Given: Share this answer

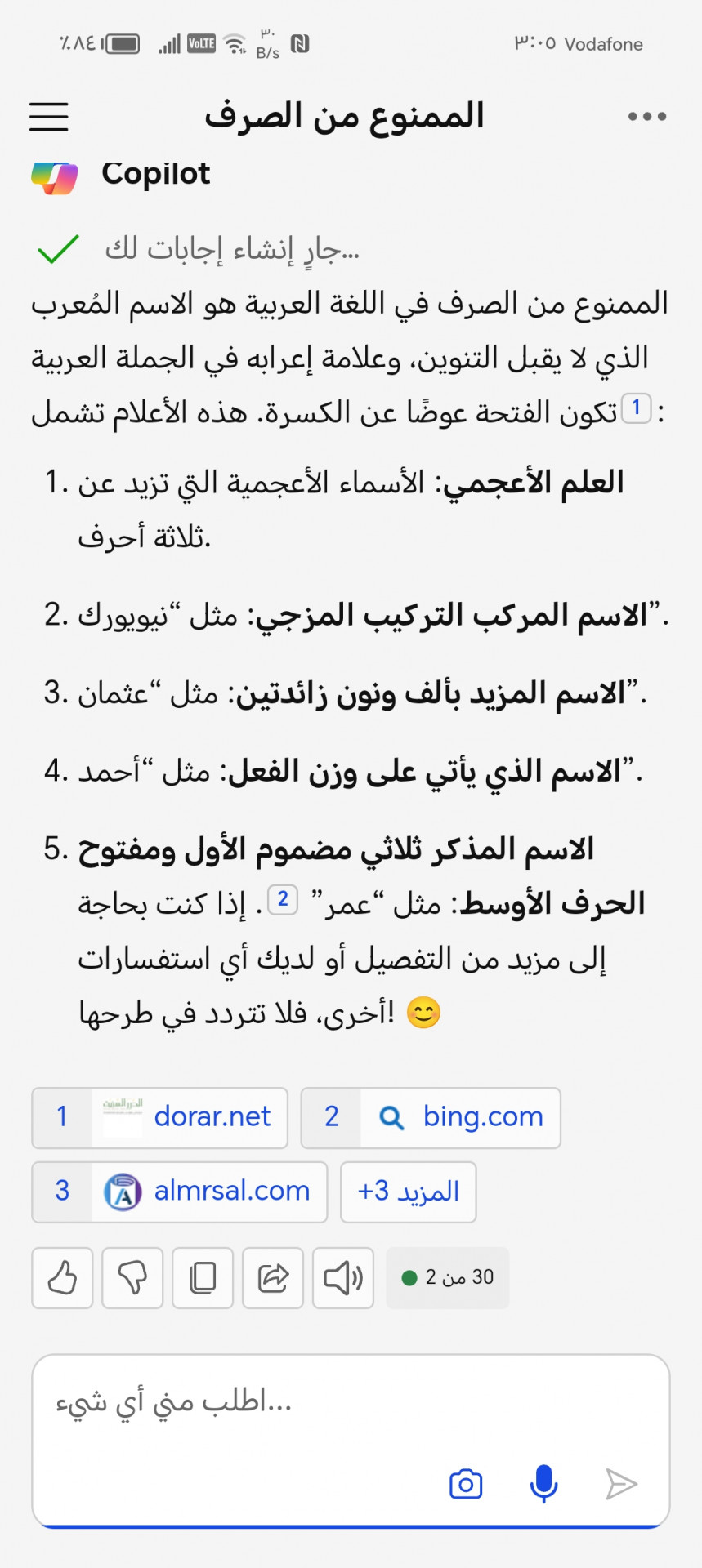Looking at the screenshot, I should 273,1278.
